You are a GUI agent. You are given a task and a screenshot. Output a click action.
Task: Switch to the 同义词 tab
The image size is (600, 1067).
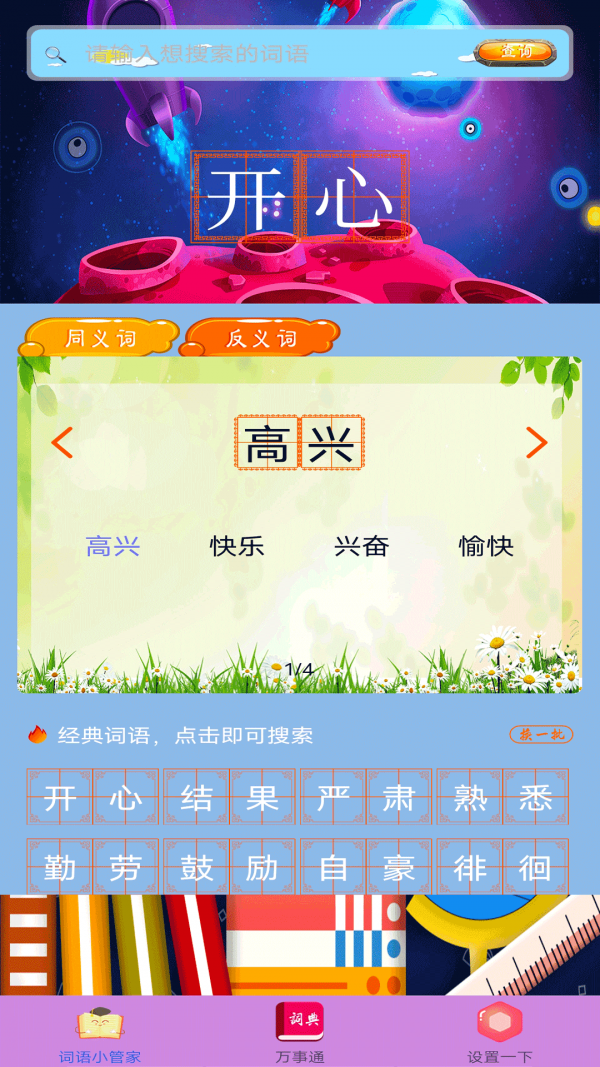point(100,338)
